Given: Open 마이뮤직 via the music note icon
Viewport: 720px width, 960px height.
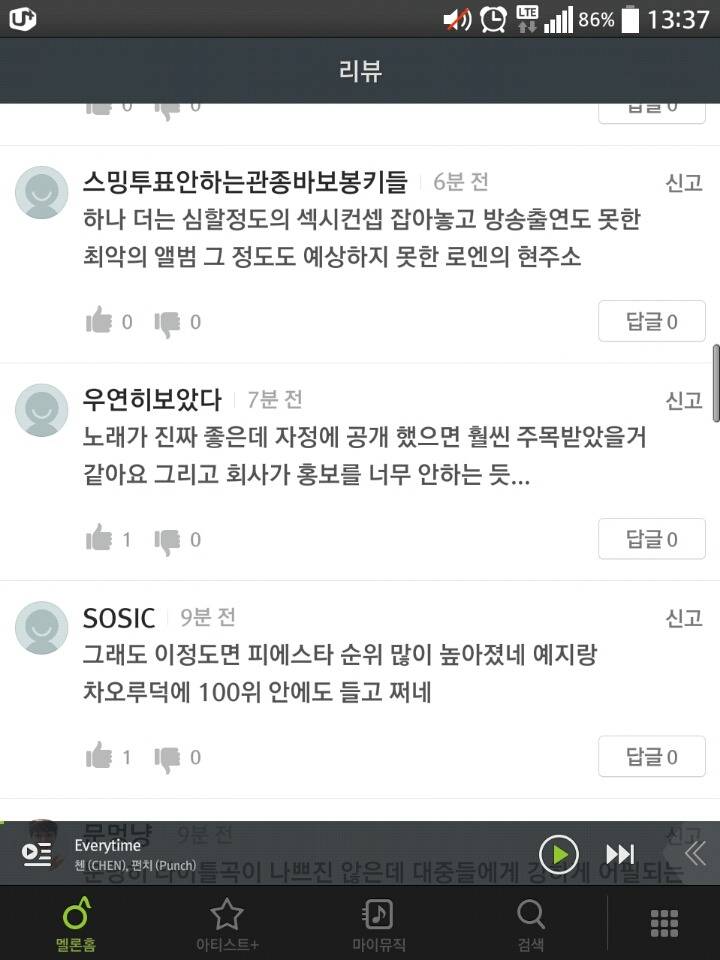Looking at the screenshot, I should pos(378,921).
